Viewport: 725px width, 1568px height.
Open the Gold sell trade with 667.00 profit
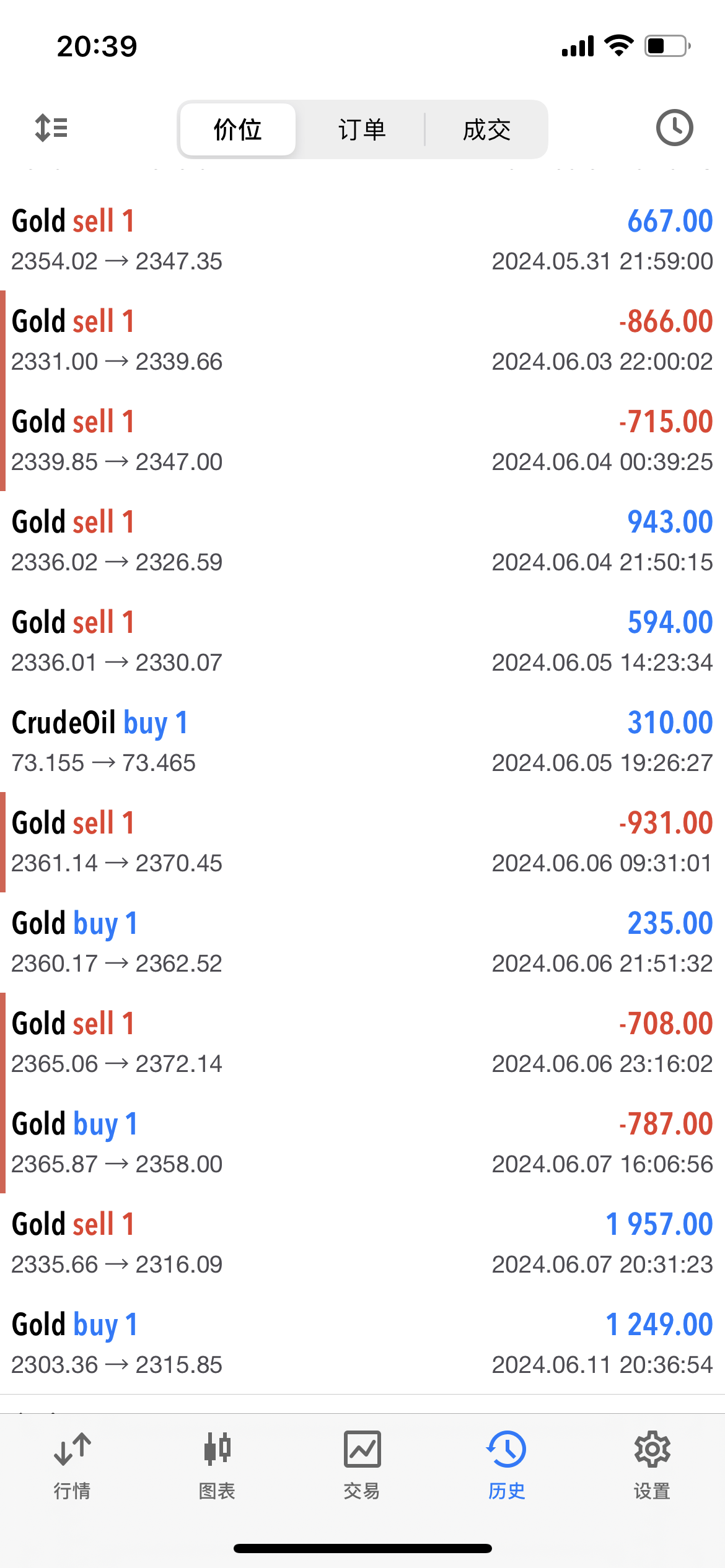tap(362, 240)
